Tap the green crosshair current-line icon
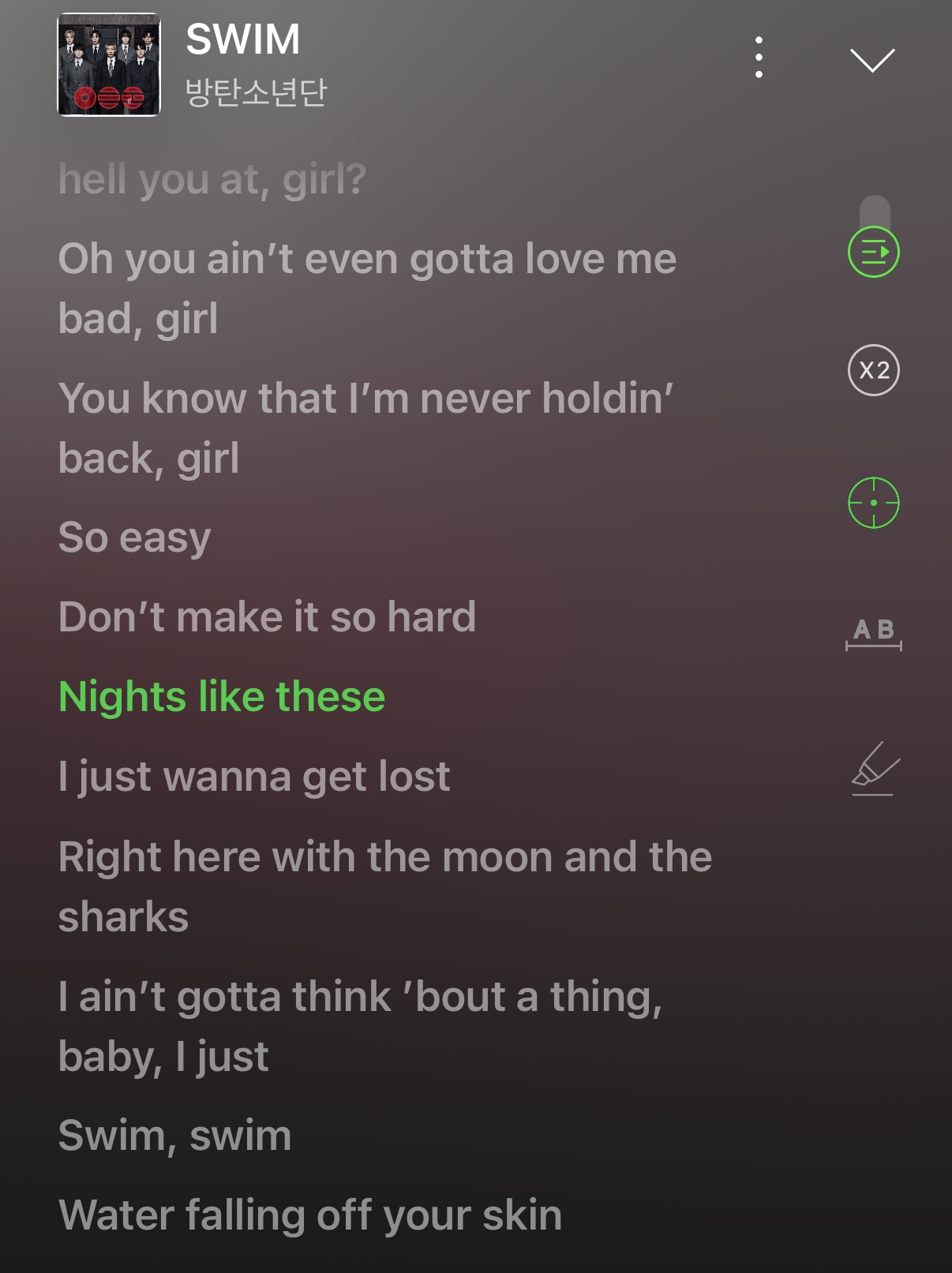952x1273 pixels. pyautogui.click(x=873, y=503)
